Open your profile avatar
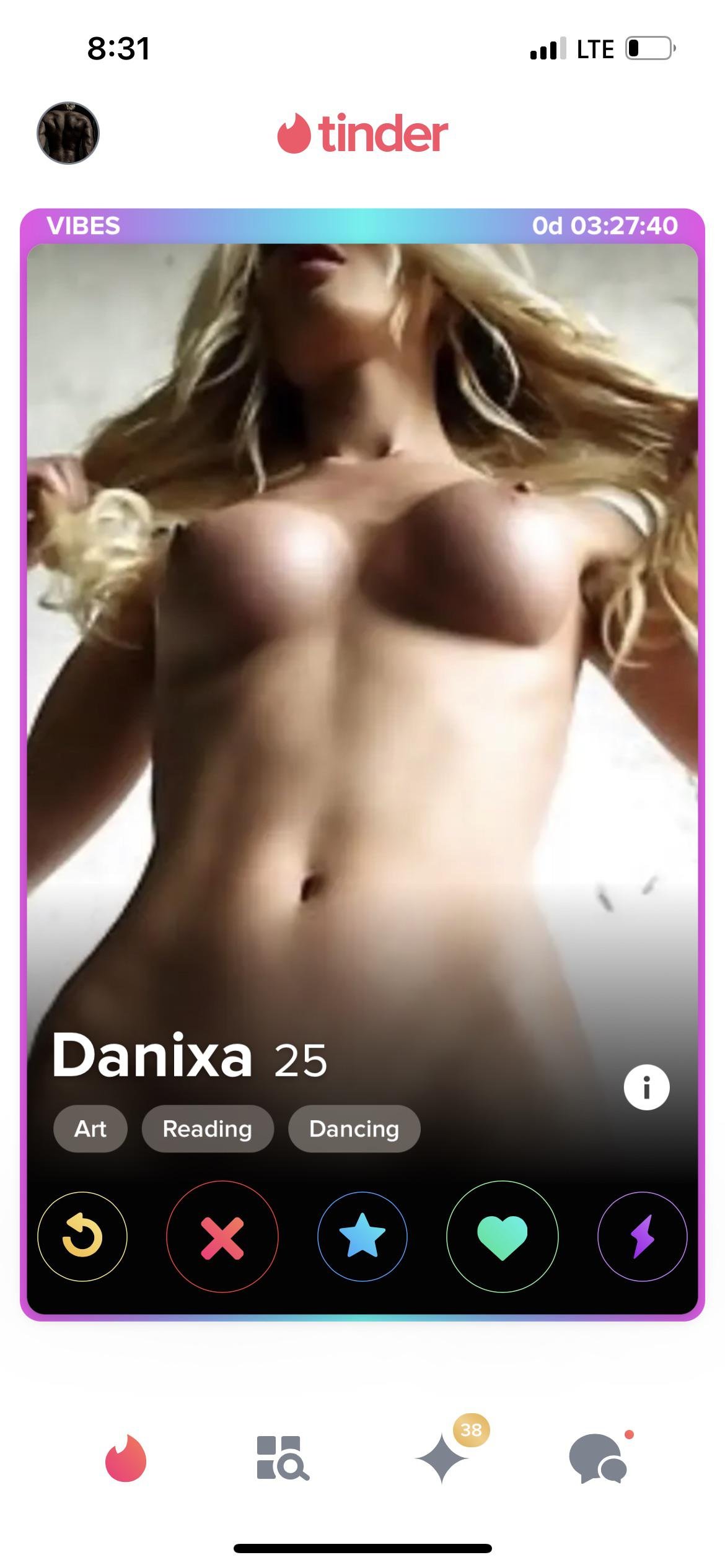The width and height of the screenshot is (725, 1568). tap(68, 133)
